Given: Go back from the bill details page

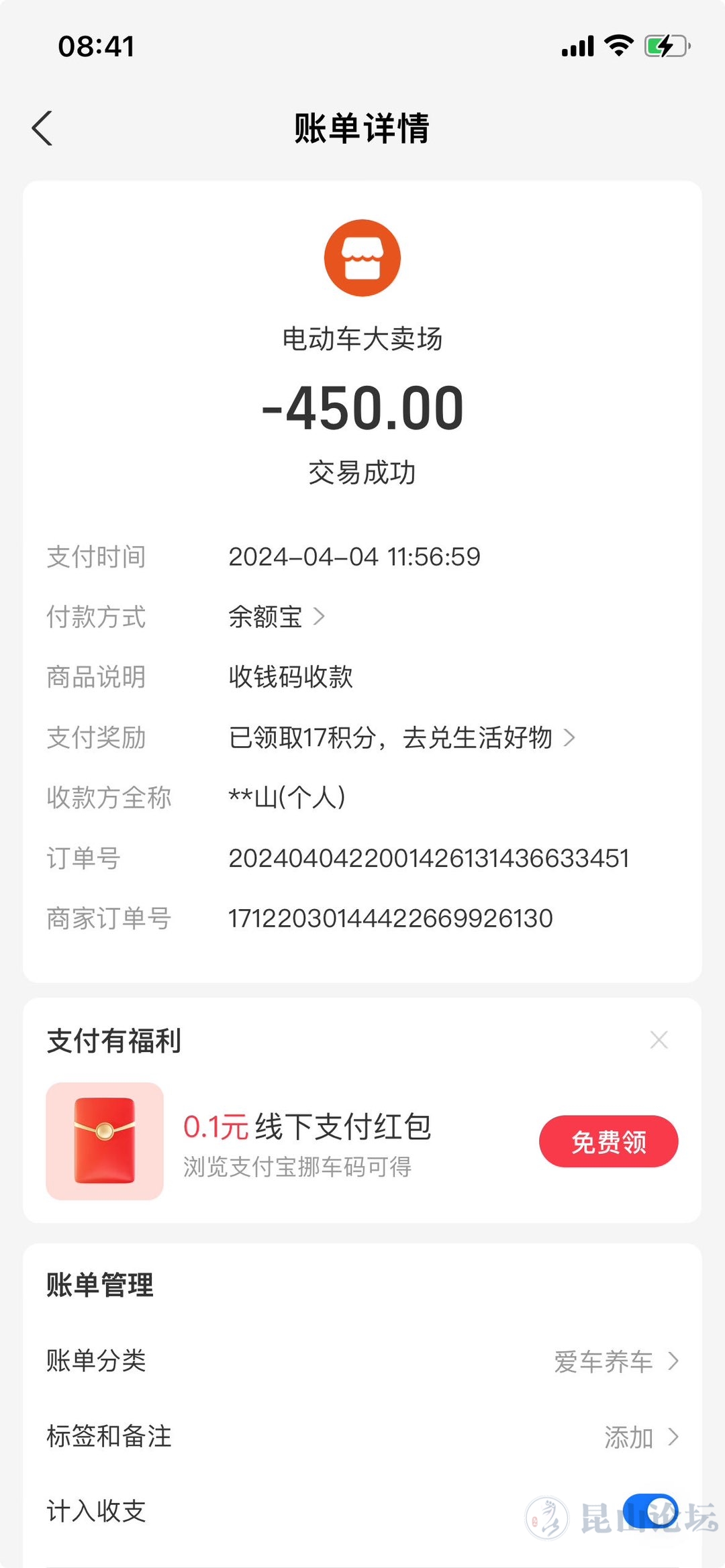Looking at the screenshot, I should [42, 128].
